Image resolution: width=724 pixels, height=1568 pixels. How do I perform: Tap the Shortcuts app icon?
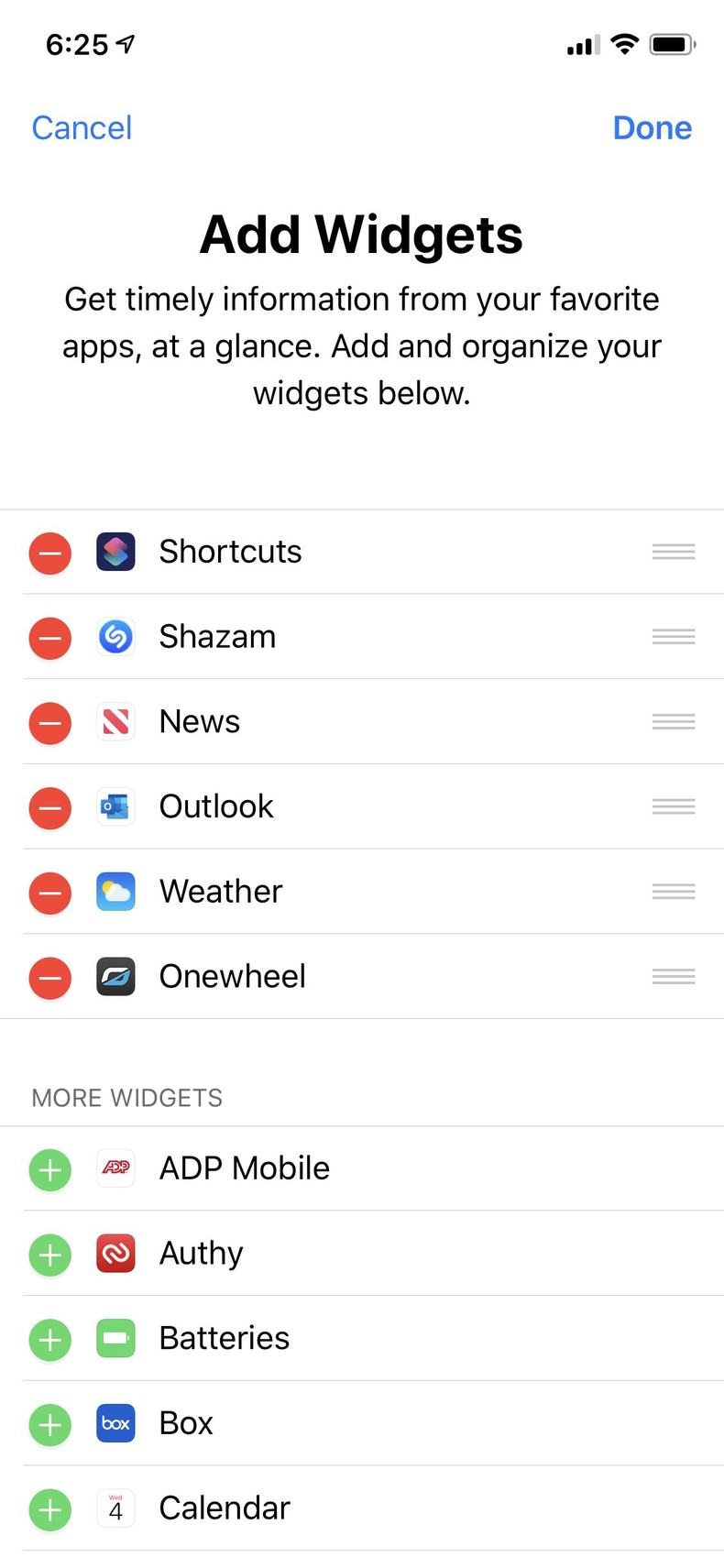tap(115, 552)
